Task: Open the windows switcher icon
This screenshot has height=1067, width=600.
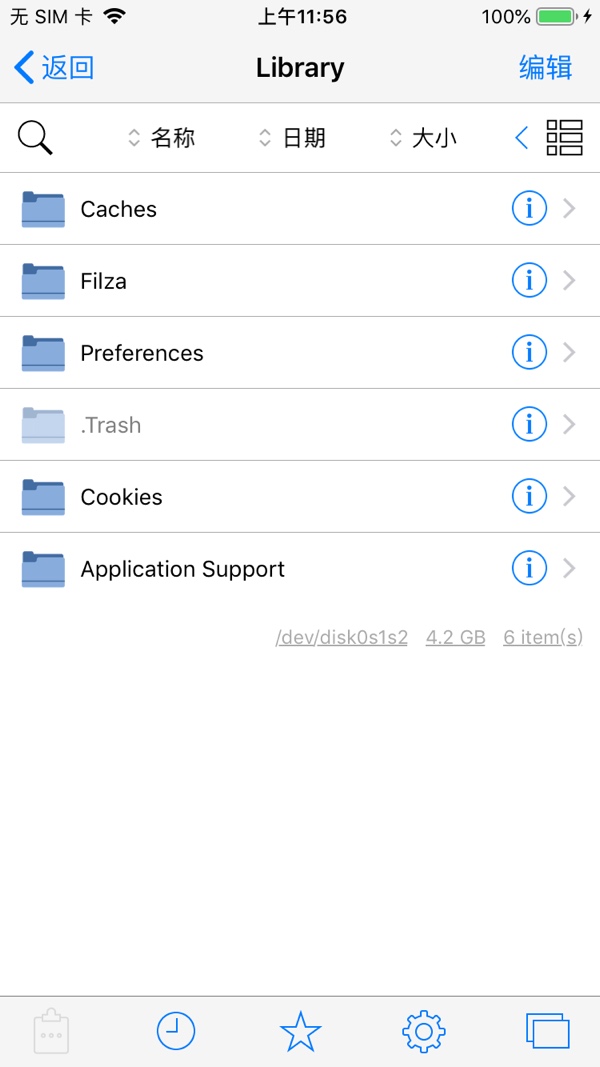Action: pos(548,1032)
